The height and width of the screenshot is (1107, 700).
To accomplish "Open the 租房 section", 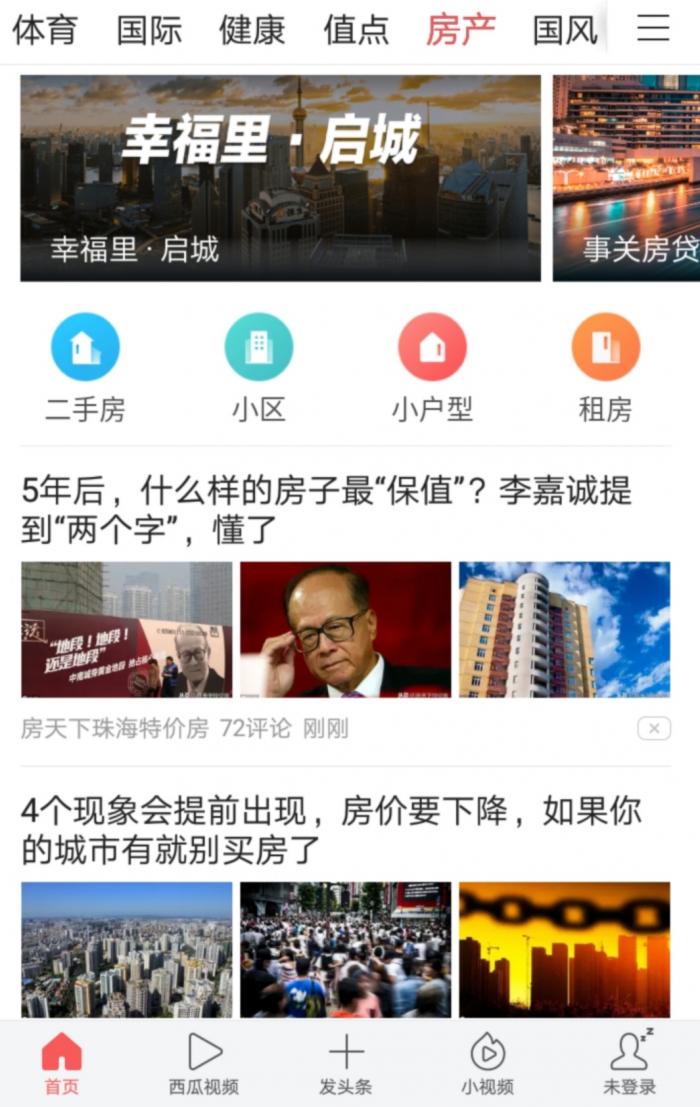I will coord(605,367).
